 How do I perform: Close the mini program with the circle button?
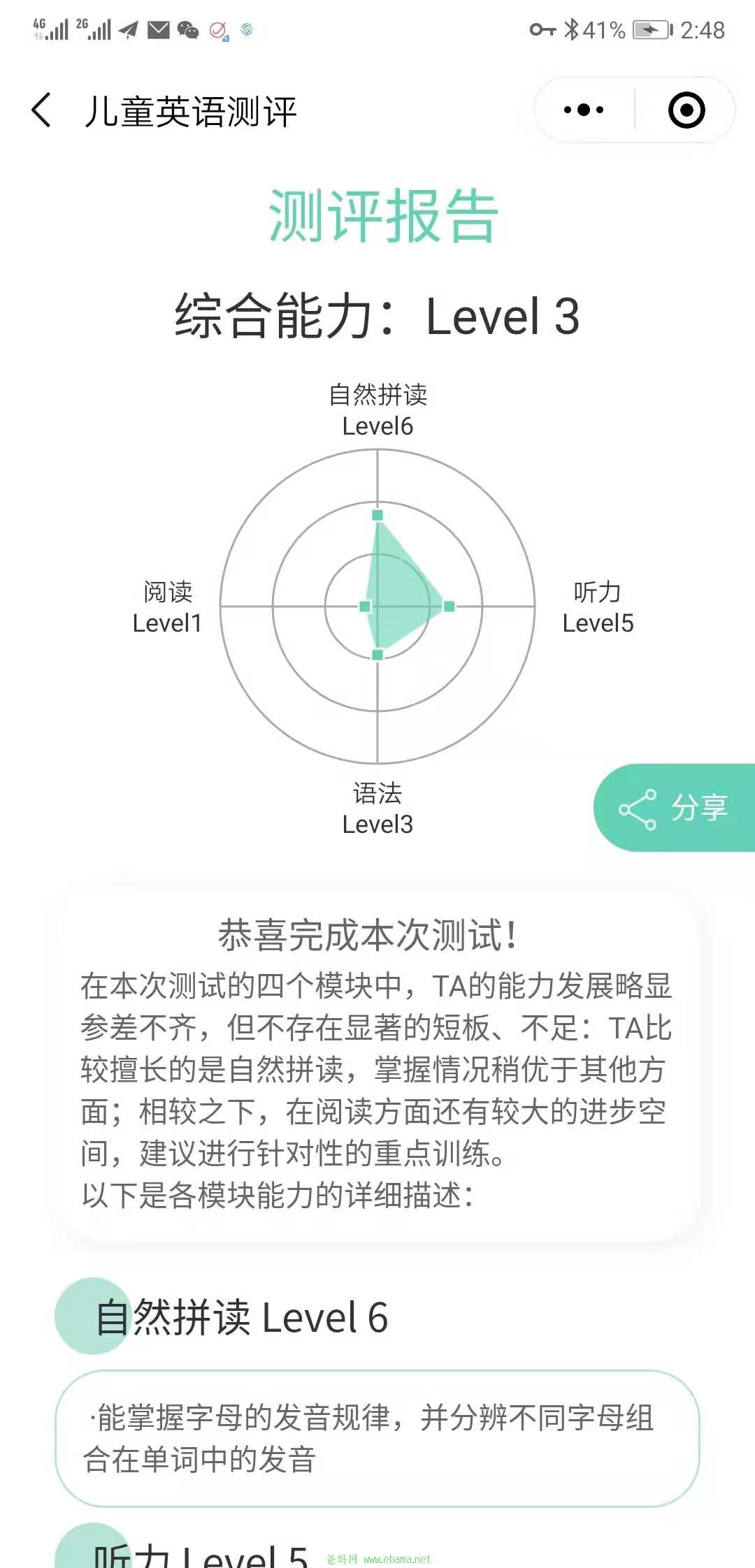[686, 110]
